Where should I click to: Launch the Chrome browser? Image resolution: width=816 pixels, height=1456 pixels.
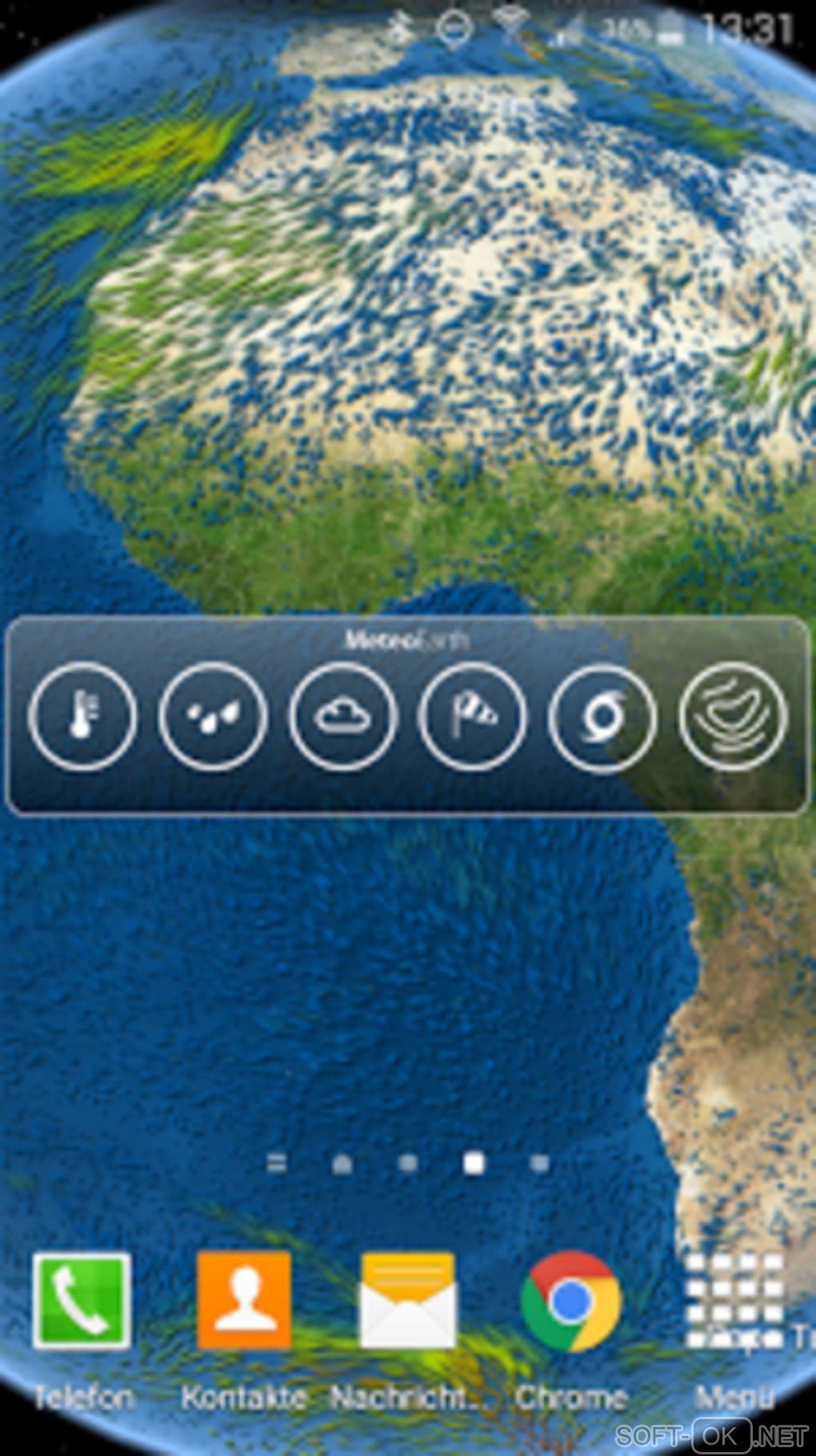570,1301
